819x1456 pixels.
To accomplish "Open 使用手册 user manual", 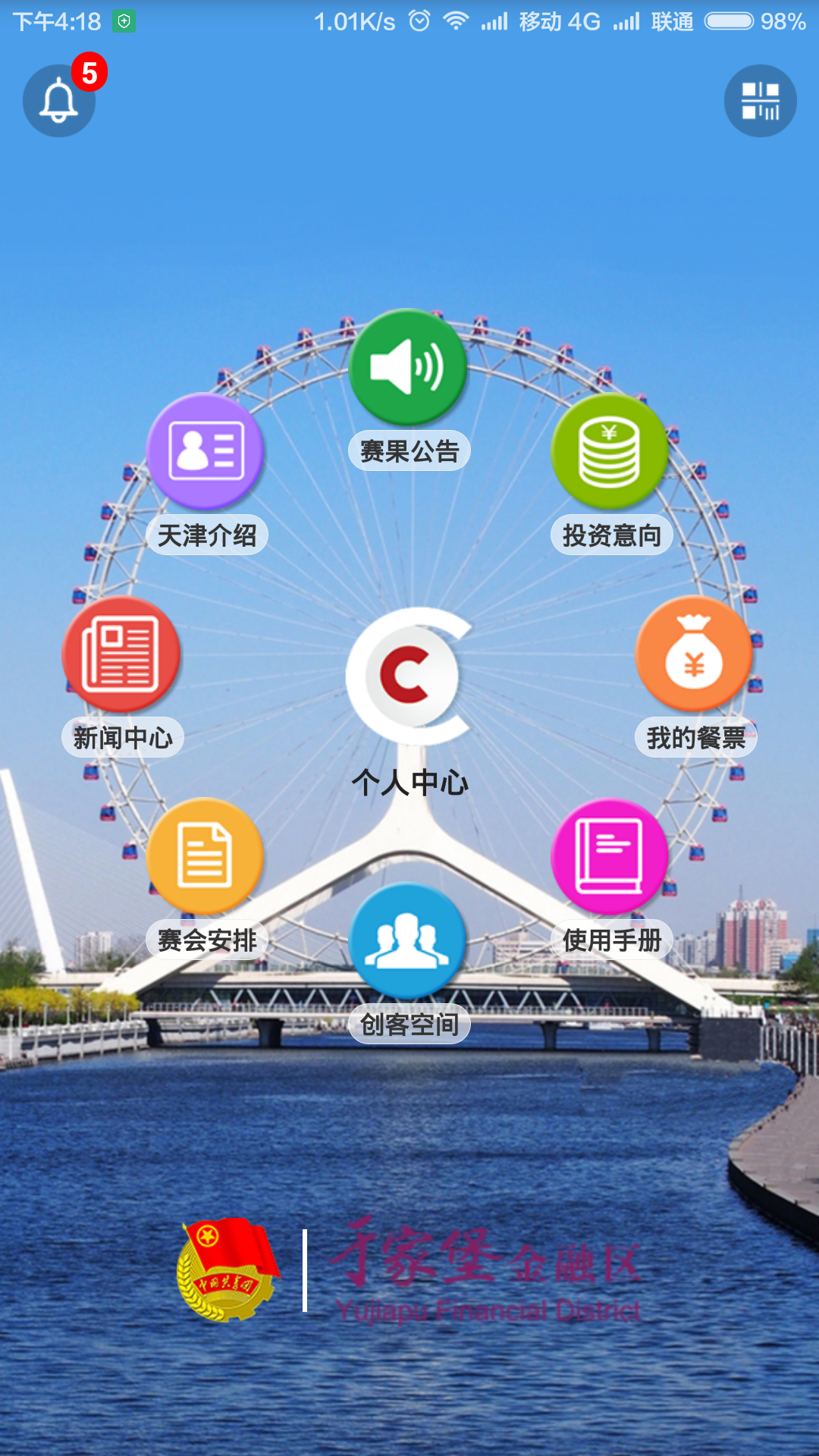I will [x=610, y=856].
